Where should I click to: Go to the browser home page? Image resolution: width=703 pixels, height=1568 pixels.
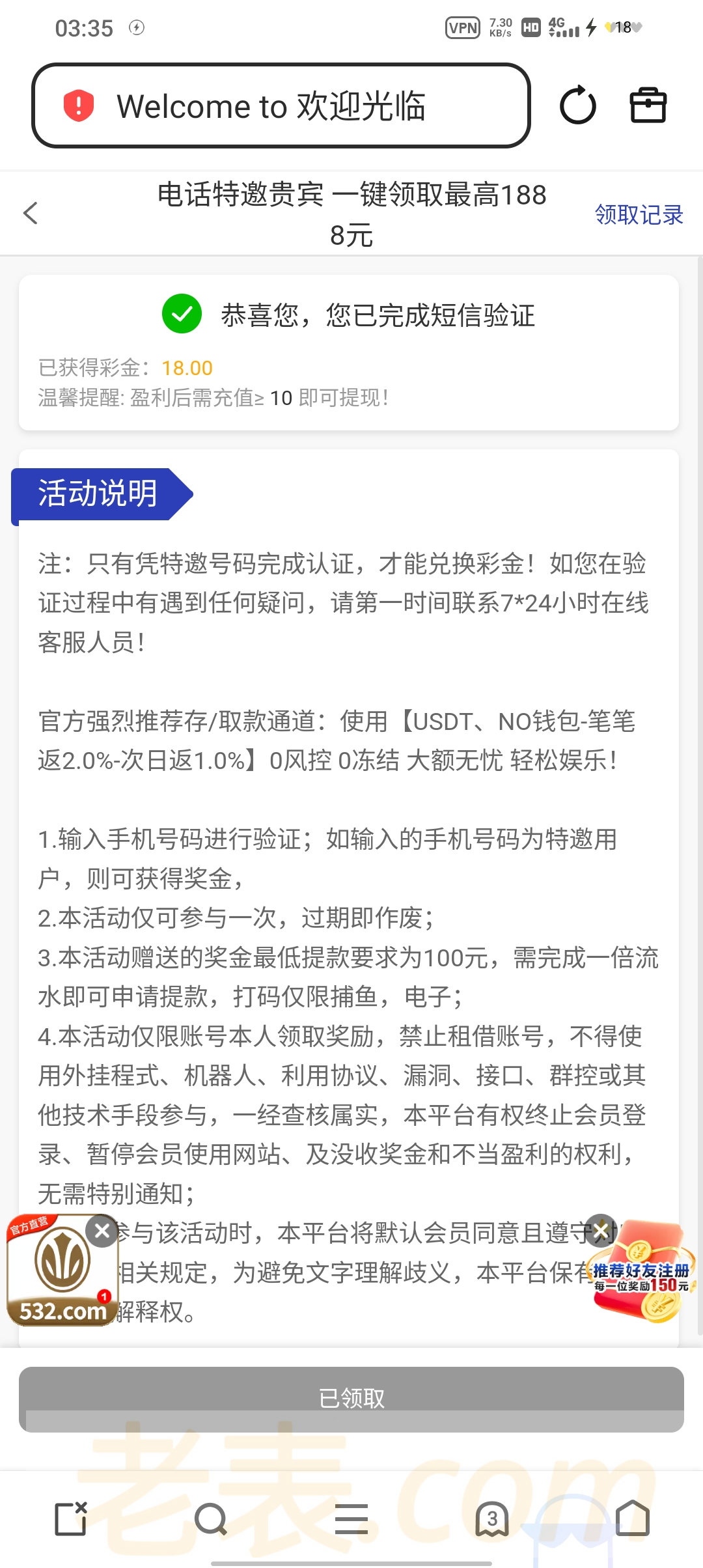[632, 1519]
